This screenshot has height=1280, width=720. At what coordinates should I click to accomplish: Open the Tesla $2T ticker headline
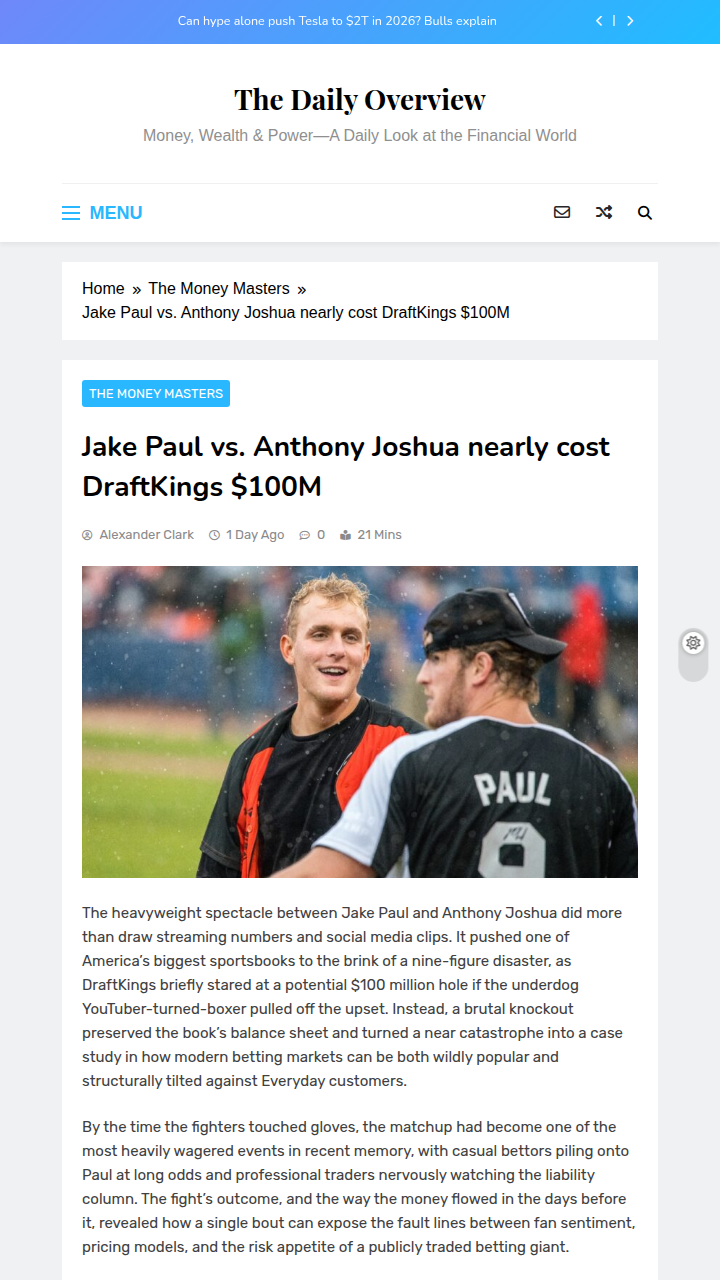click(337, 21)
